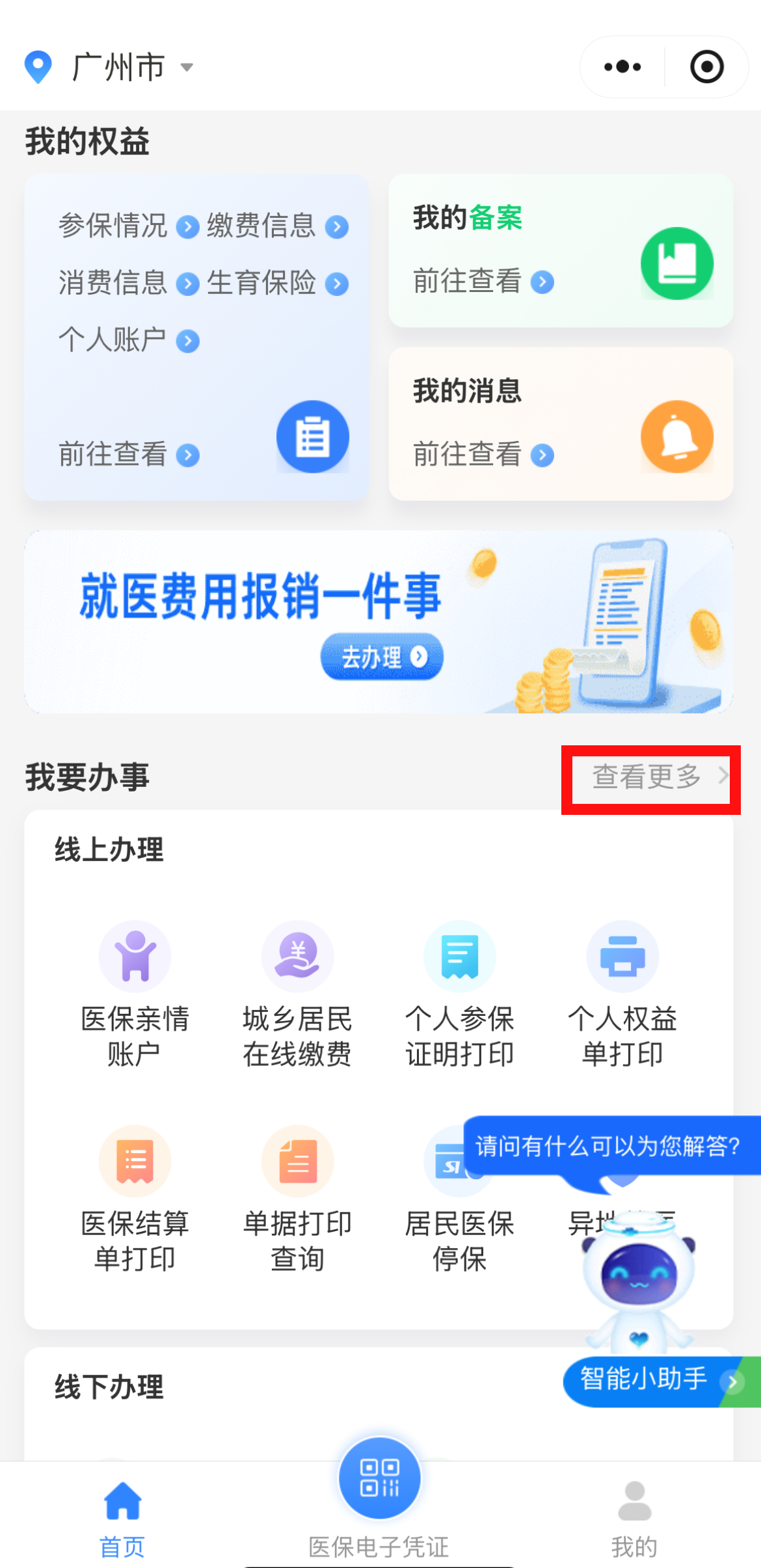Open 参保情况 details

128,226
